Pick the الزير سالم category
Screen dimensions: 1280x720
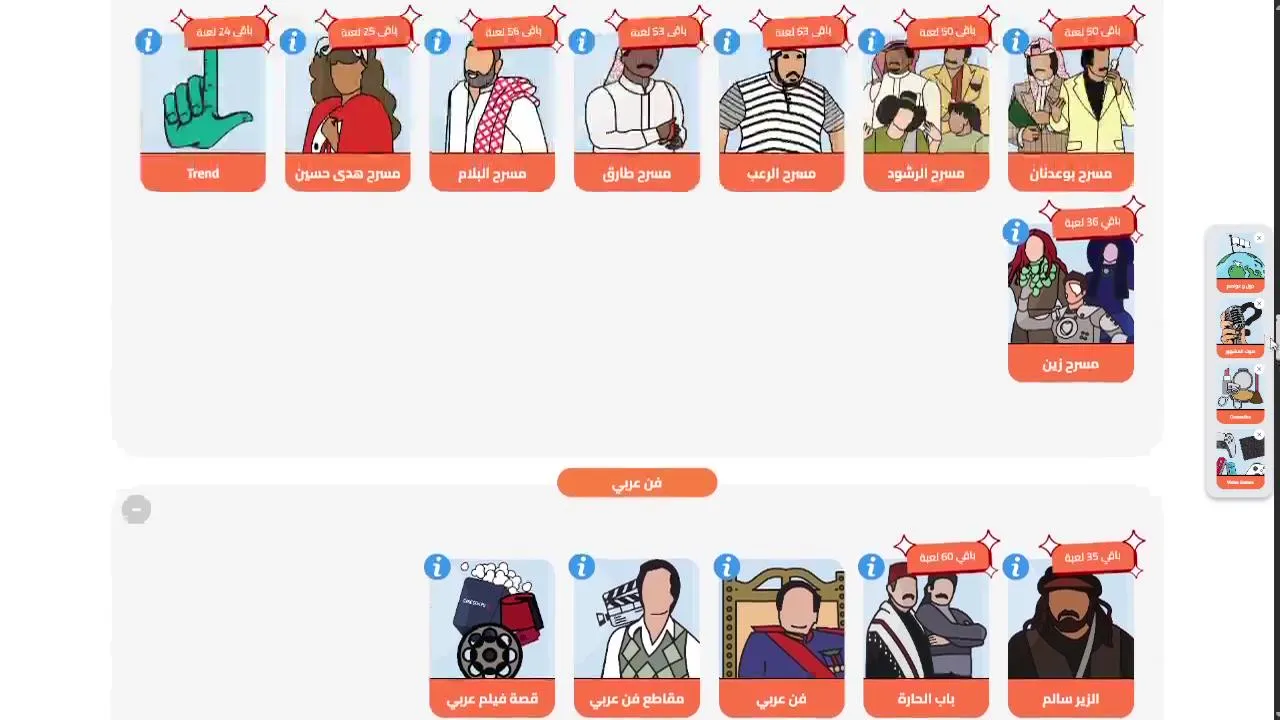click(x=1070, y=635)
